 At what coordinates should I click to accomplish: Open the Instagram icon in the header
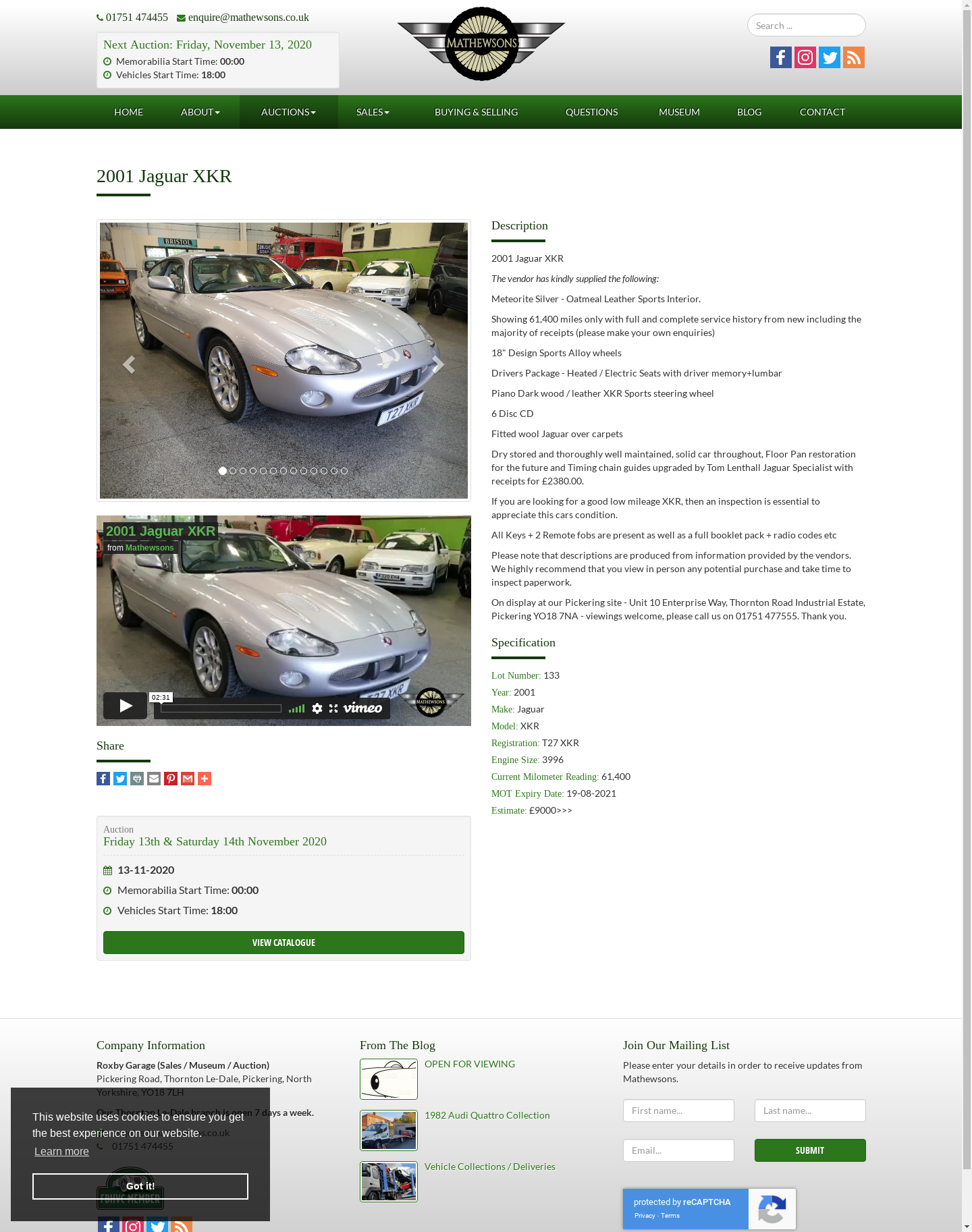(805, 57)
